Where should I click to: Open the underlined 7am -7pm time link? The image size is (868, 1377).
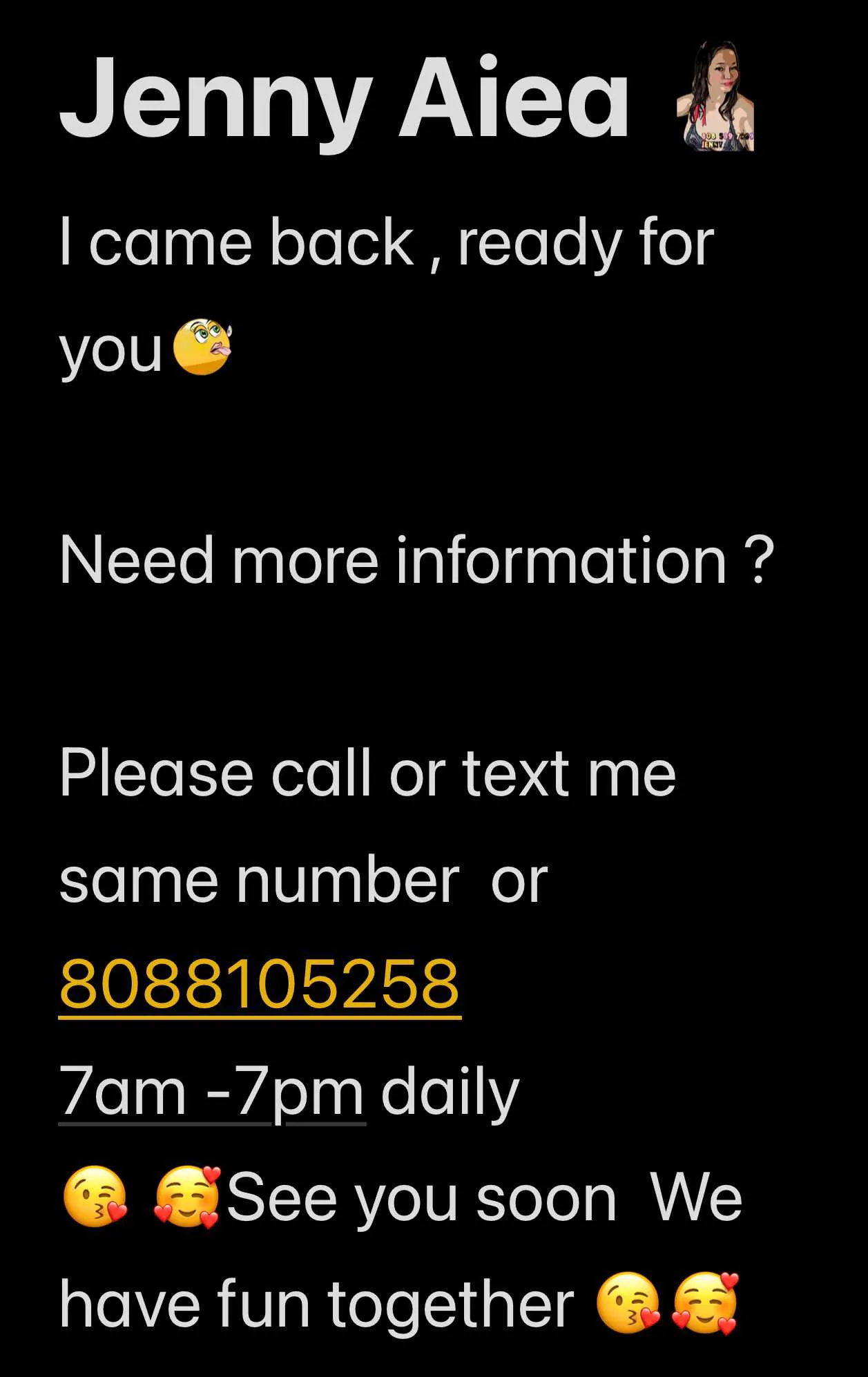click(211, 1092)
